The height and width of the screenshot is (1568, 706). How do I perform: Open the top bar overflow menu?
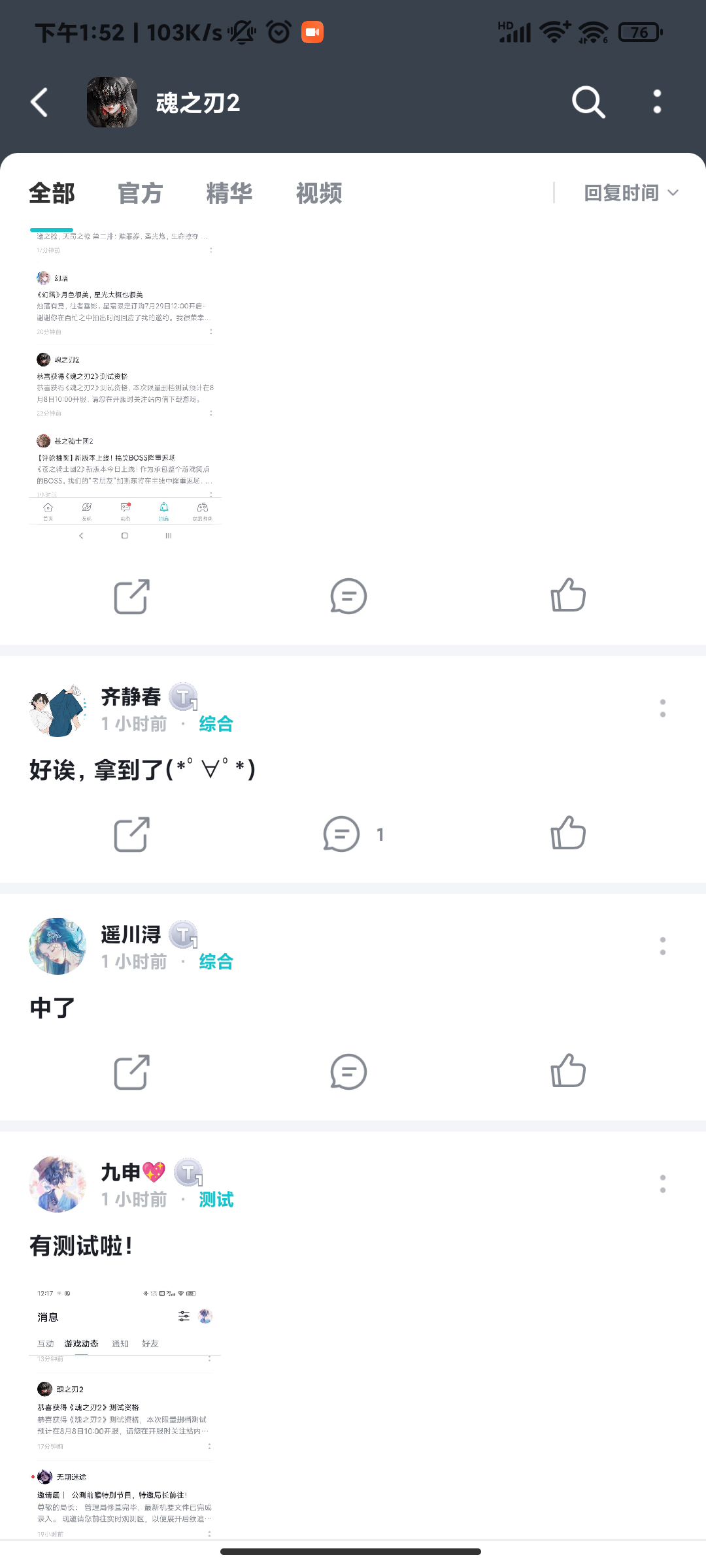coord(657,103)
